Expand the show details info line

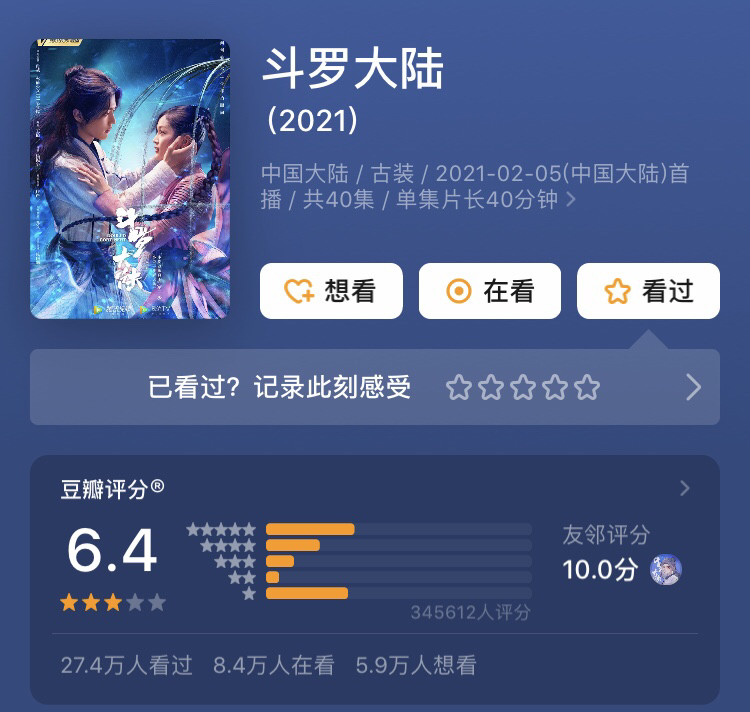pos(571,199)
